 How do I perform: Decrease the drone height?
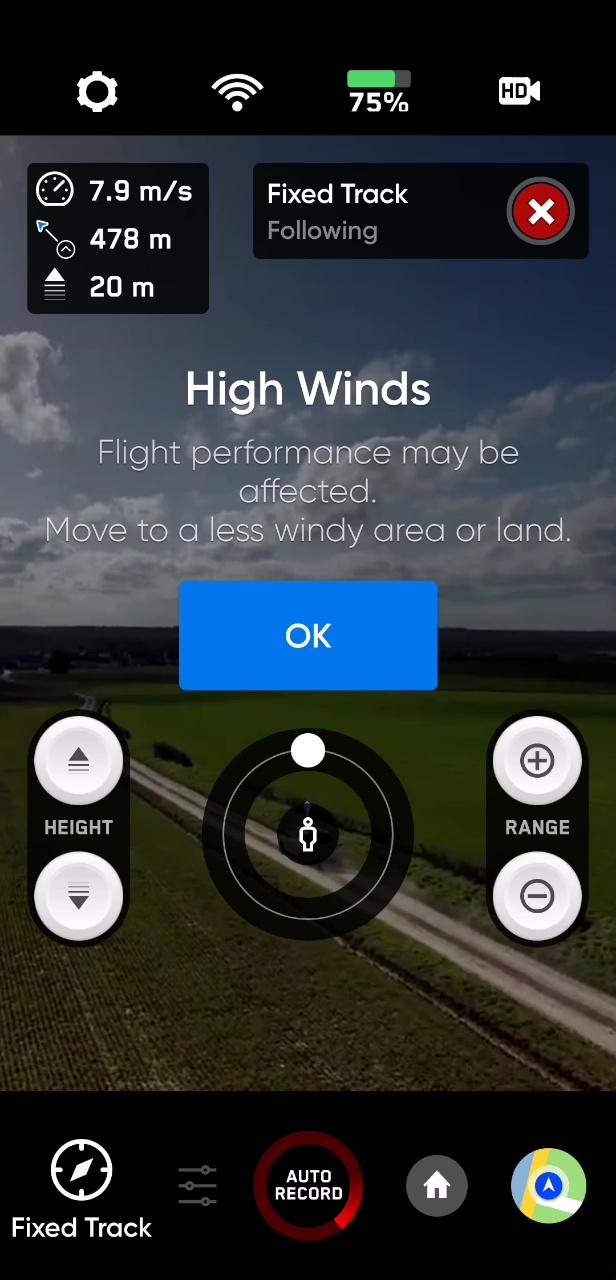79,896
